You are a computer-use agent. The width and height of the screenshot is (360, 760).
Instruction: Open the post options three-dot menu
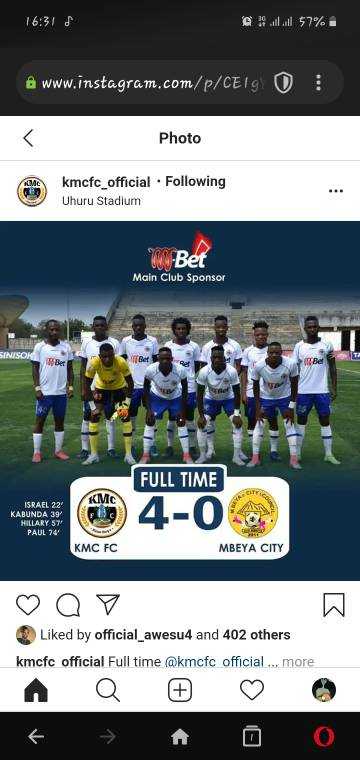336,191
